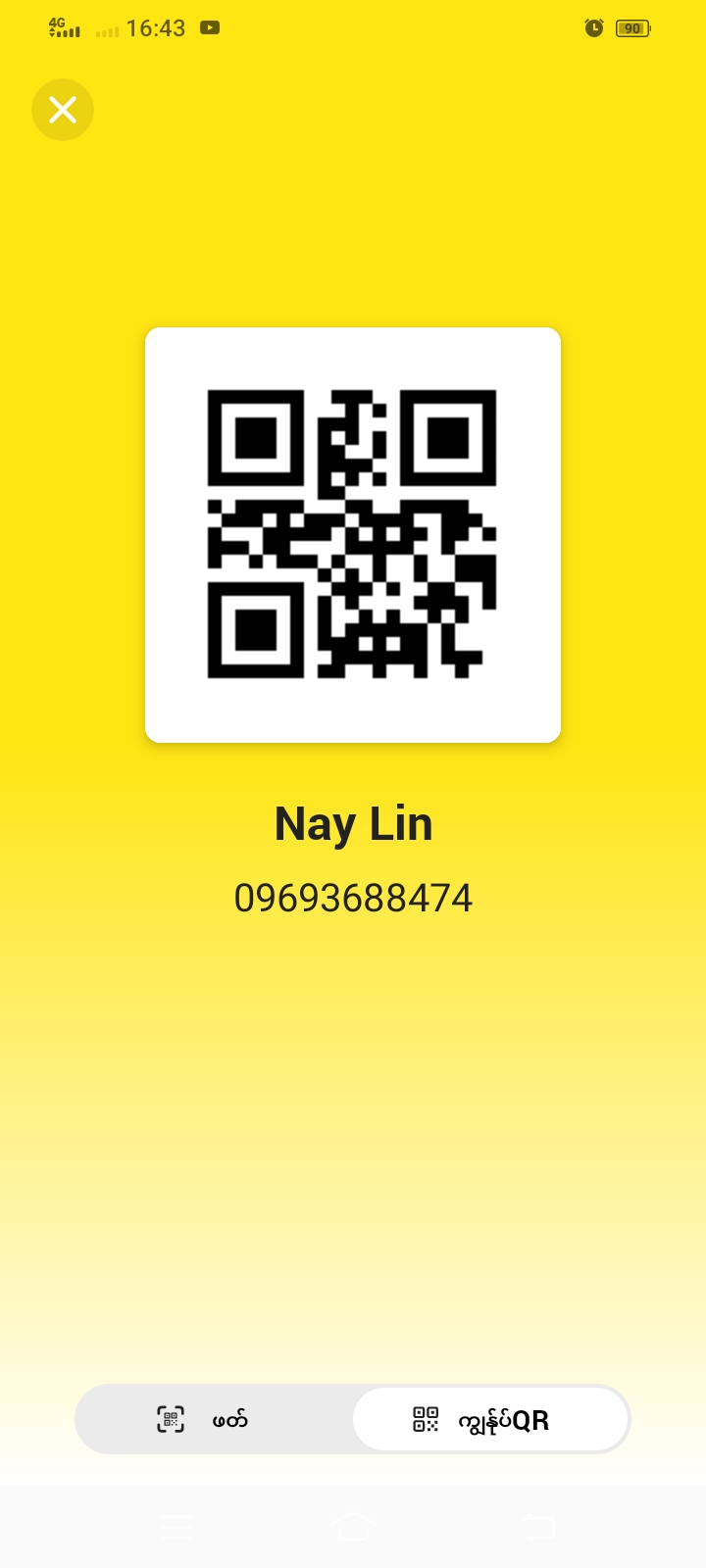The image size is (706, 1568).
Task: Select the ကျွန်ုပ်QR tab
Action: [490, 1419]
